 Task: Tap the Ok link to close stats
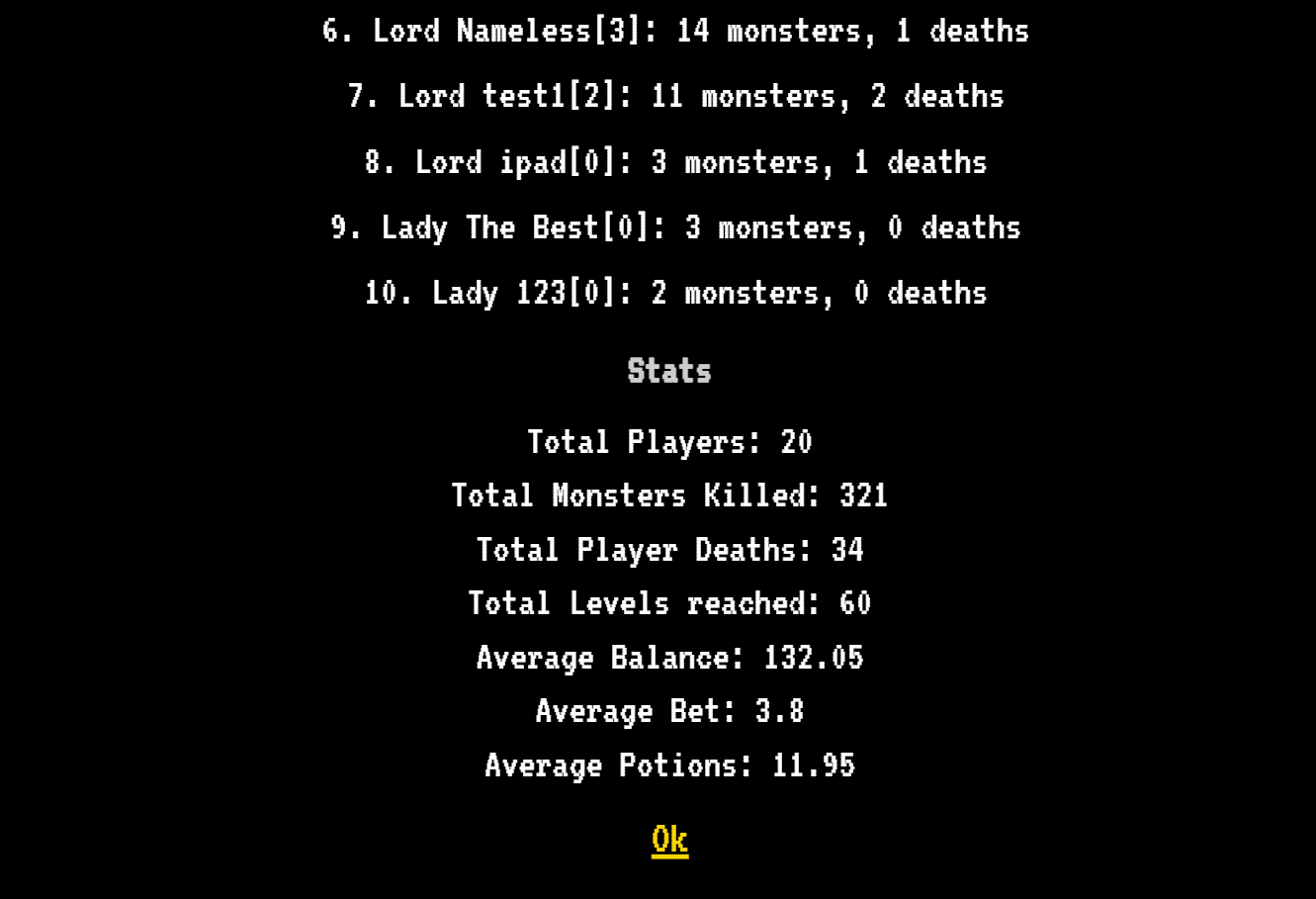pos(669,840)
